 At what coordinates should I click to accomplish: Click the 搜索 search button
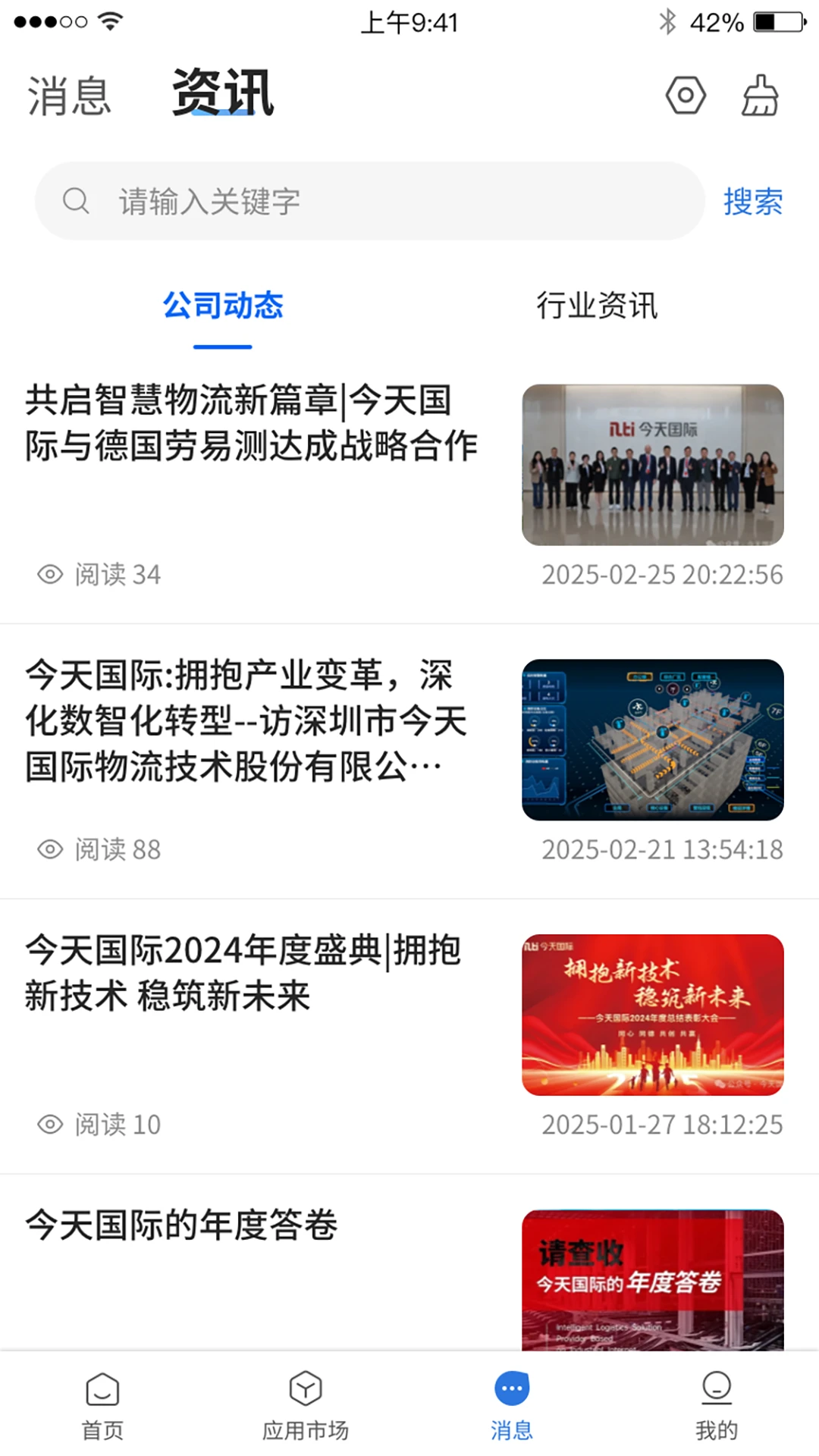pyautogui.click(x=754, y=201)
